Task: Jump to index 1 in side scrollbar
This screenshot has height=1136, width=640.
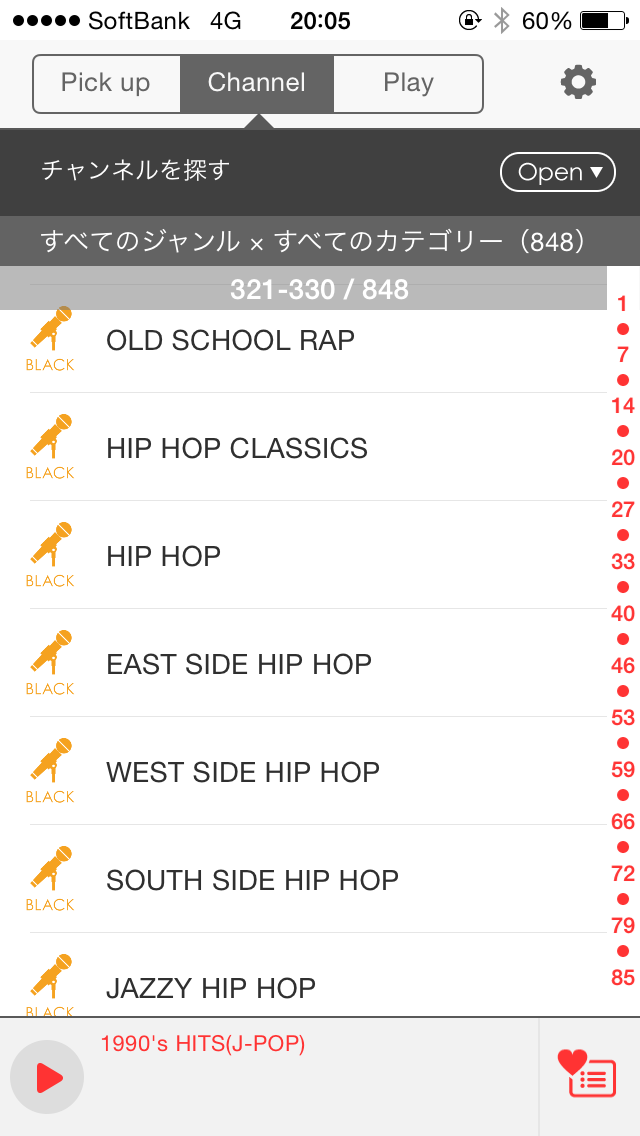Action: point(622,304)
